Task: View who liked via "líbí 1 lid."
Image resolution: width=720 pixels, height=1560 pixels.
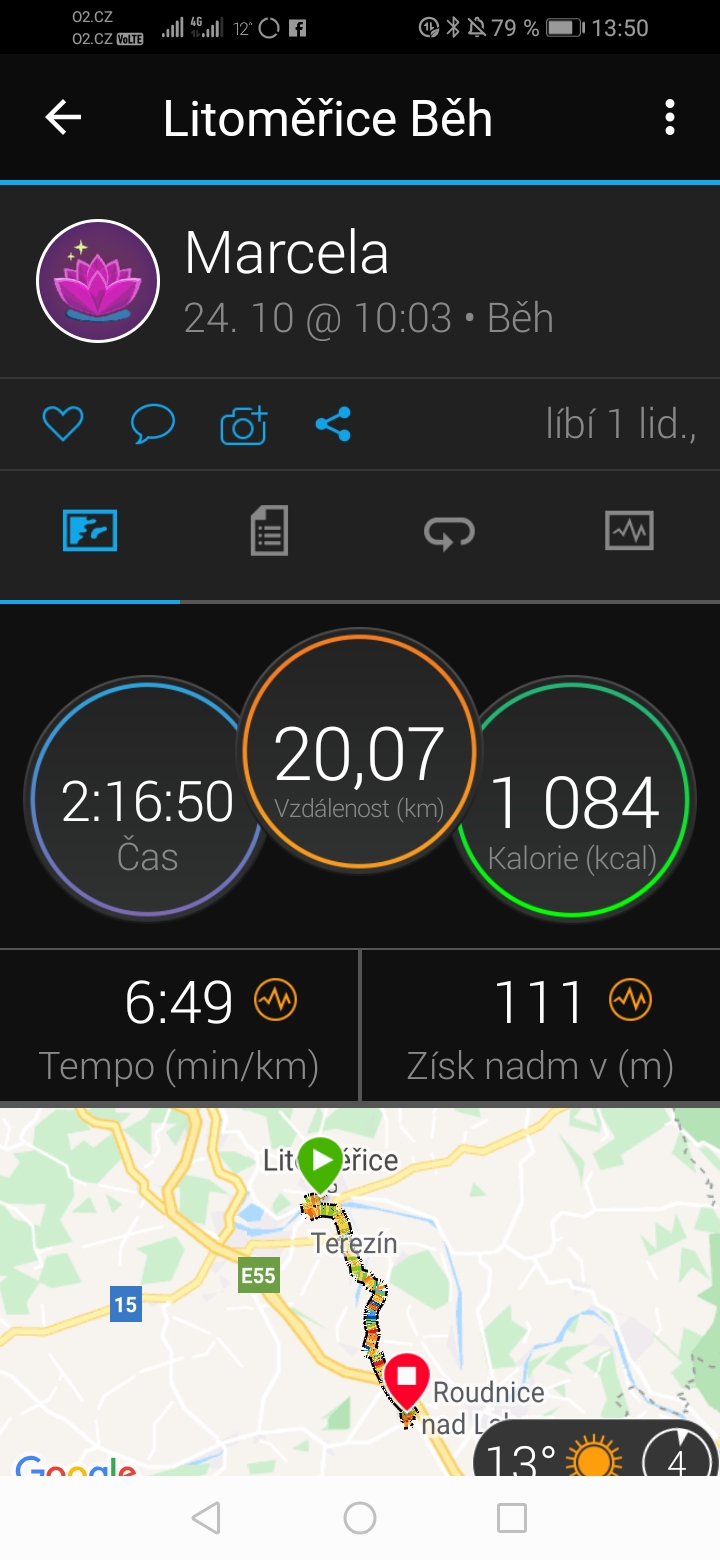Action: pyautogui.click(x=621, y=425)
